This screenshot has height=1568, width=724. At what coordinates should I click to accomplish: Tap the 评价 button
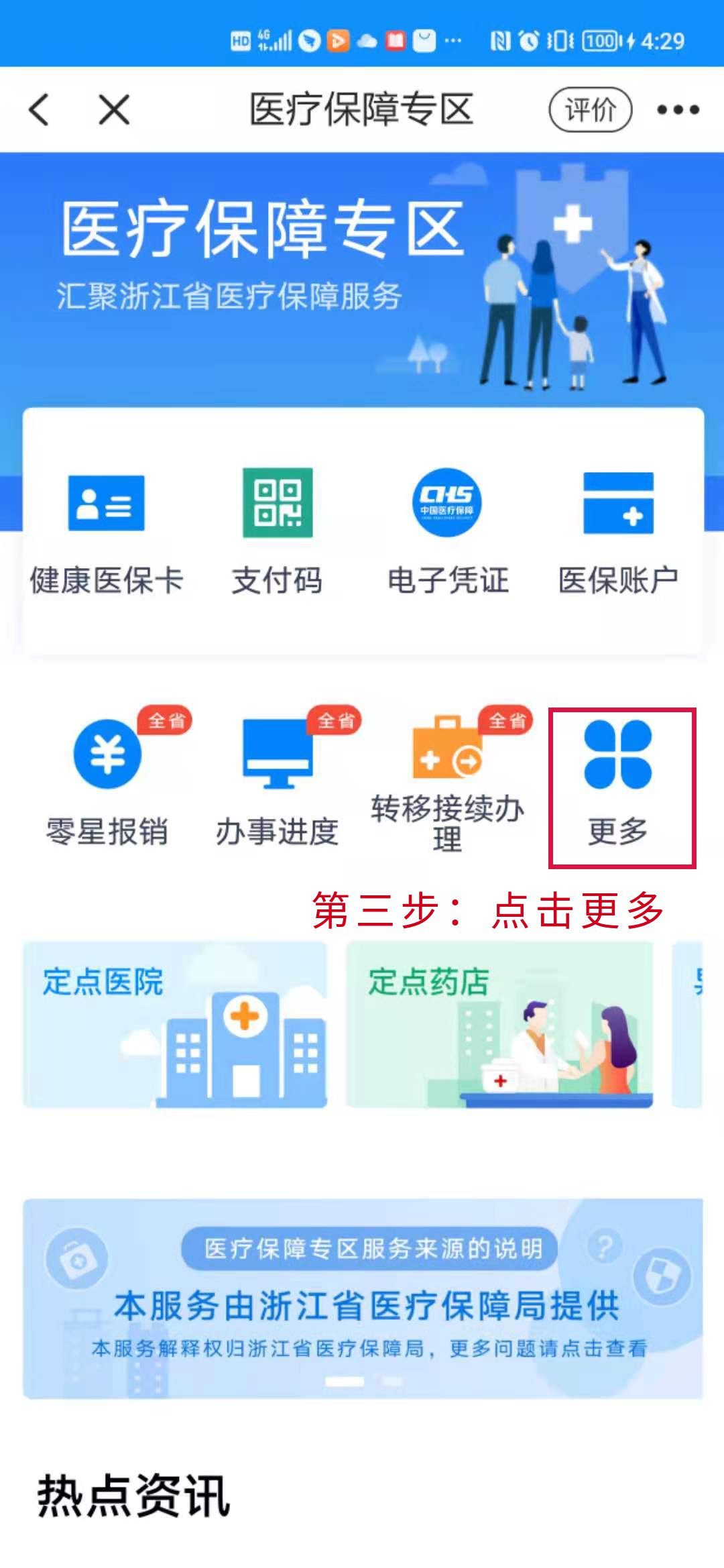(x=590, y=109)
